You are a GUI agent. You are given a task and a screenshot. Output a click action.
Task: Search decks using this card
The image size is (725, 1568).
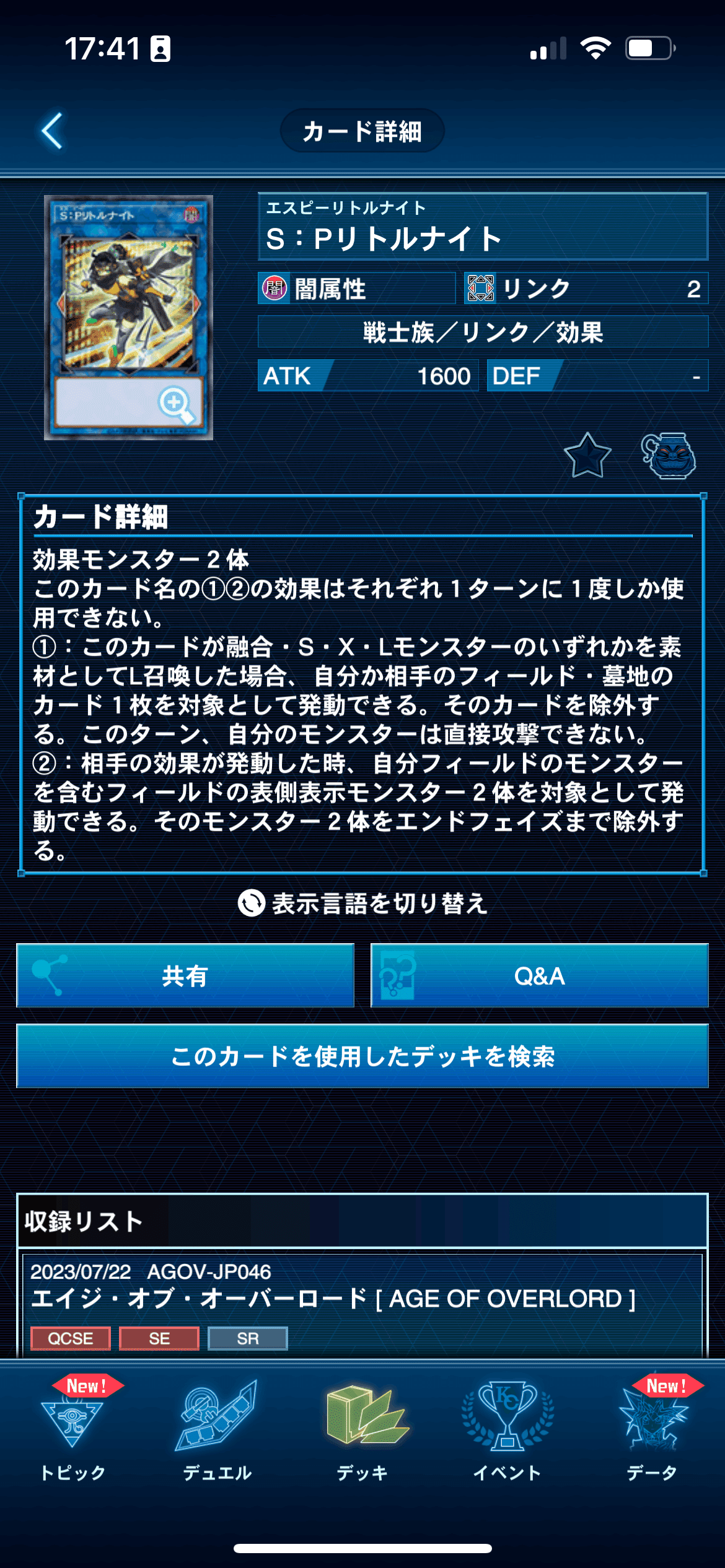[362, 1056]
